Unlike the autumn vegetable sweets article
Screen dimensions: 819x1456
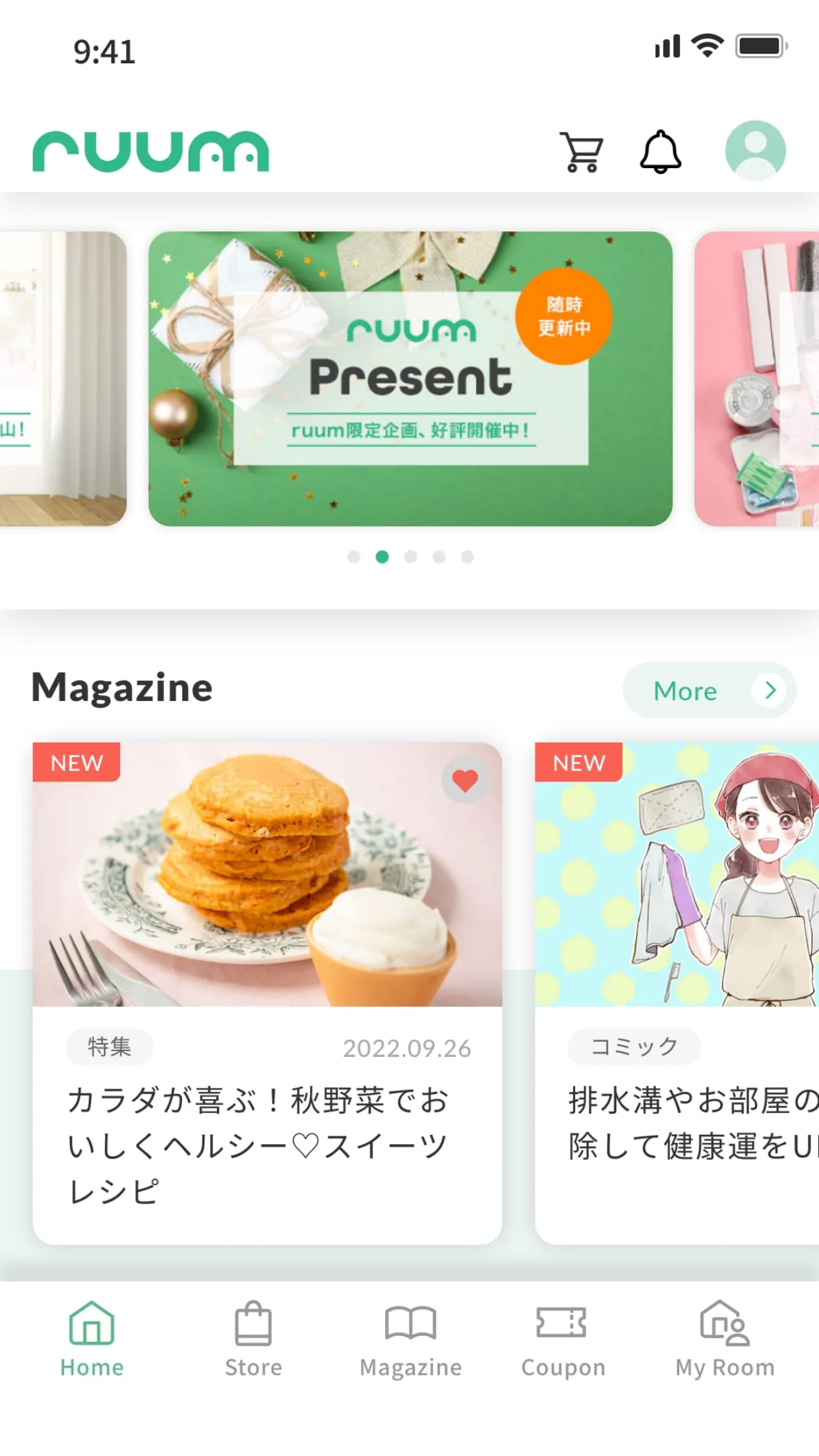point(465,781)
